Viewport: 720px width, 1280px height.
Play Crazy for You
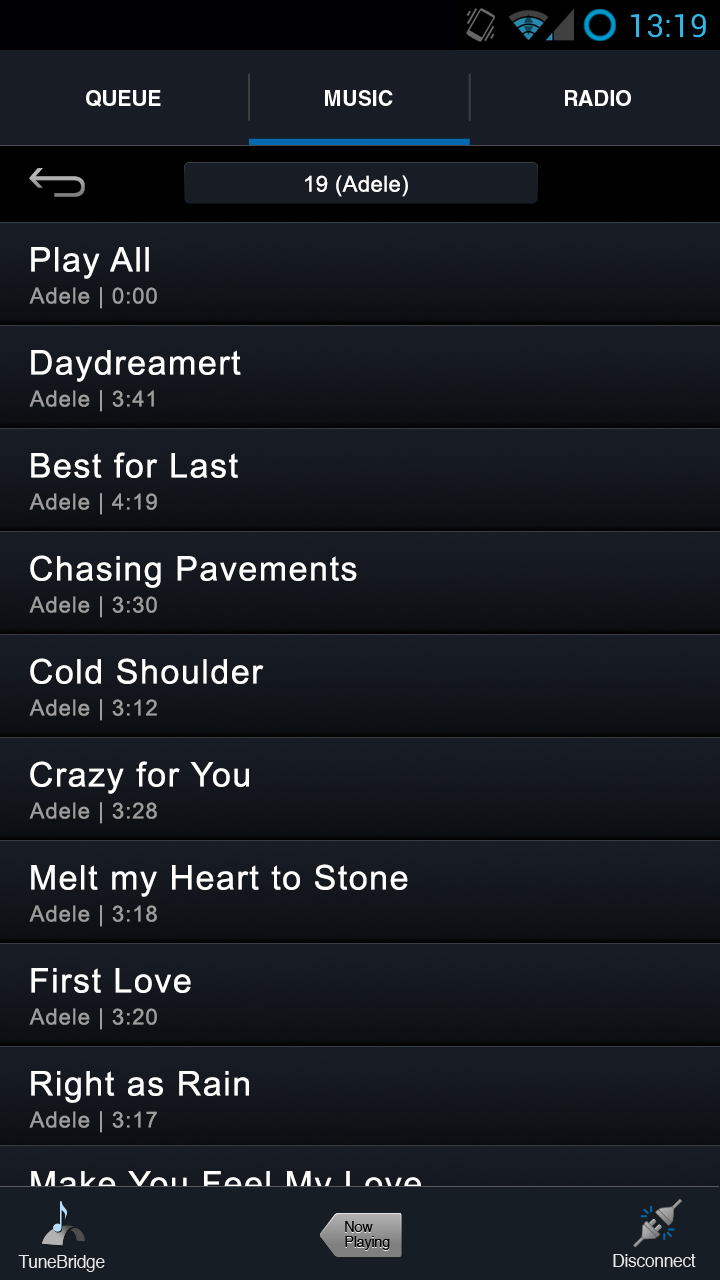pos(360,789)
